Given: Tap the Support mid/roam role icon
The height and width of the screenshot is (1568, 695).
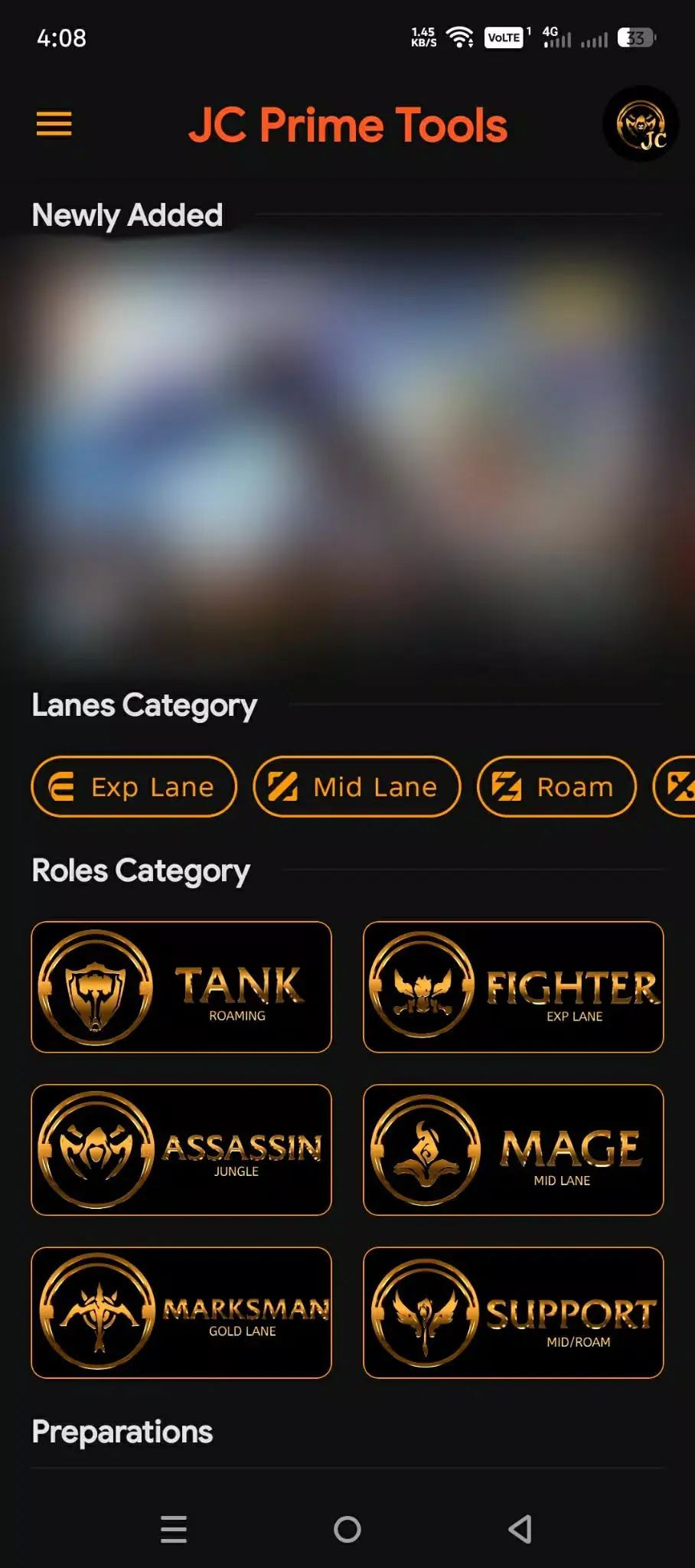Looking at the screenshot, I should coord(512,1312).
